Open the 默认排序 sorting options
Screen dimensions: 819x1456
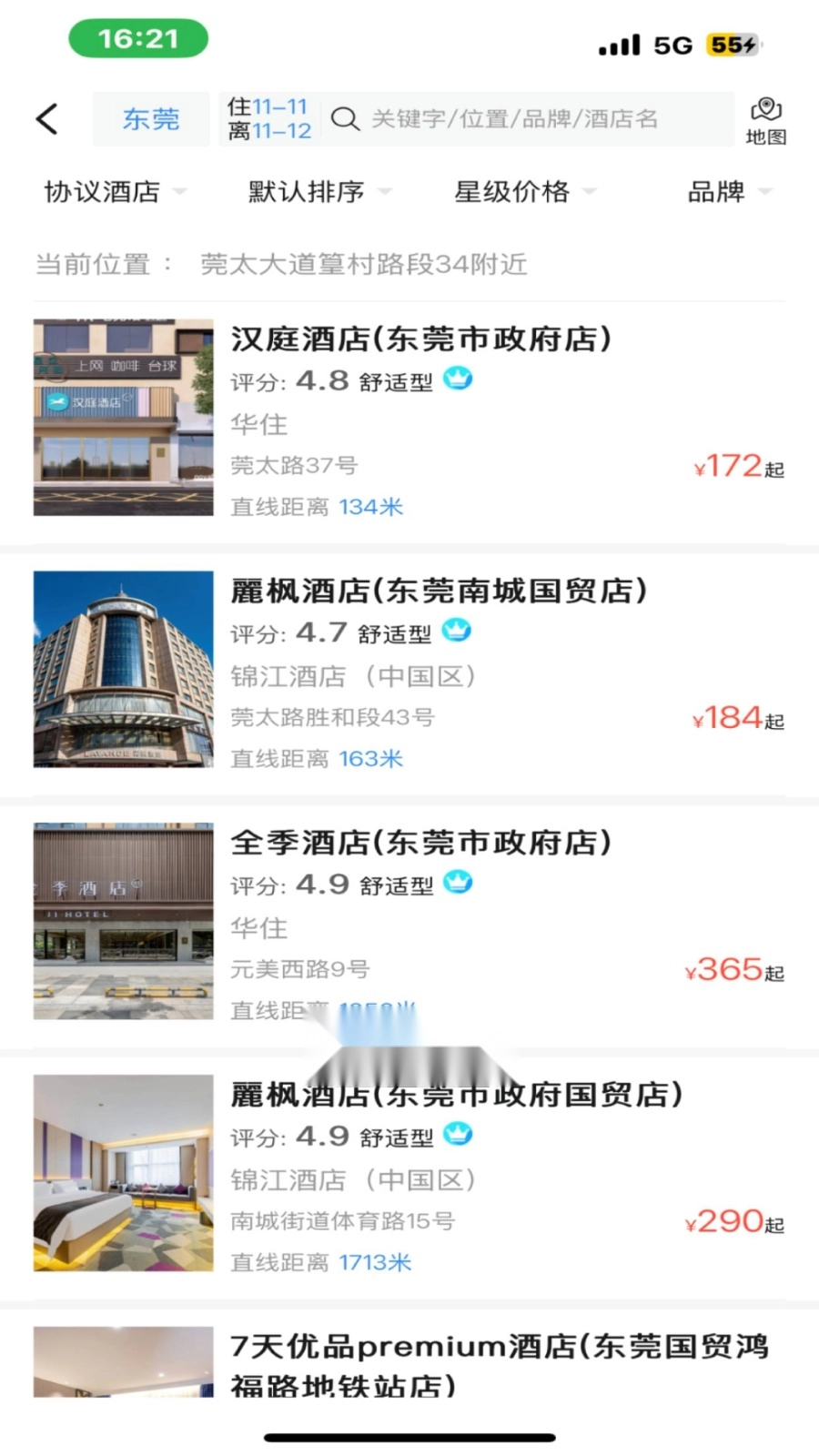pos(314,192)
